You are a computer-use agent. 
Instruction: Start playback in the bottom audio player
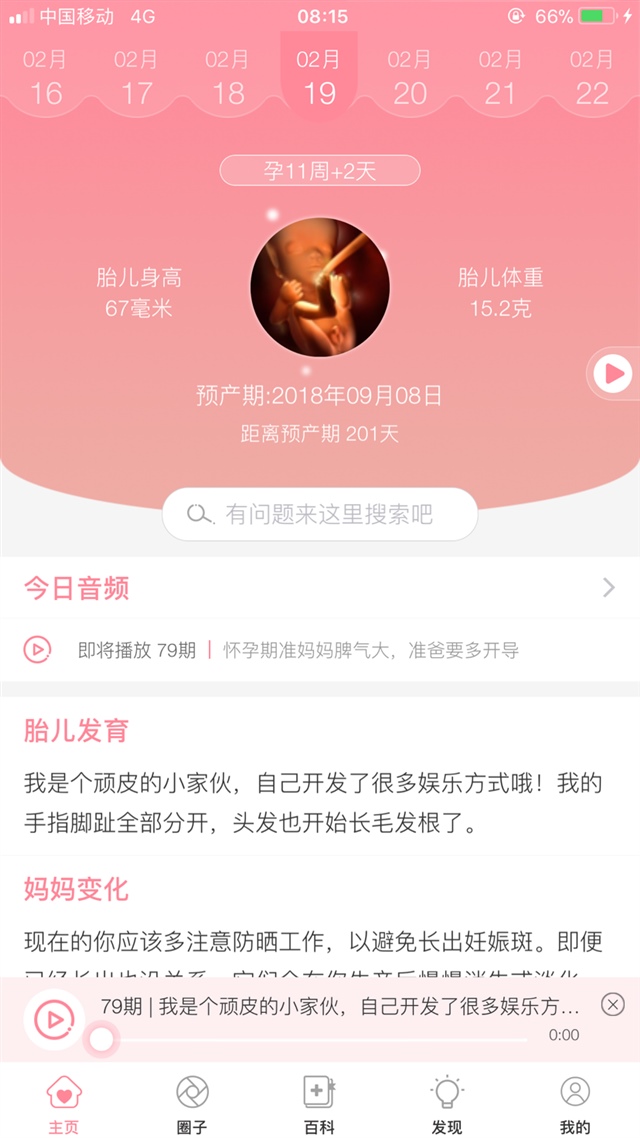point(53,1019)
